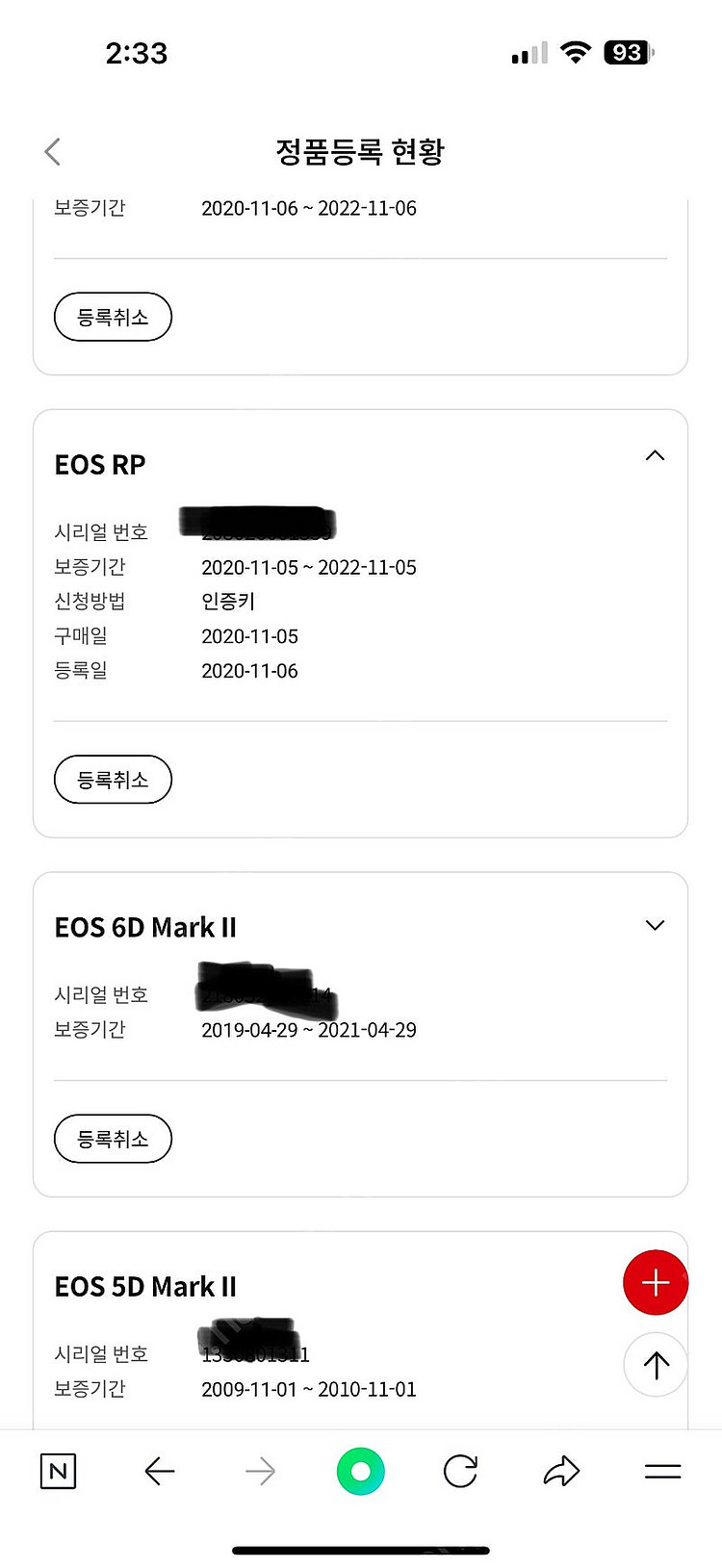Screen dimensions: 722x1568
Task: Open the Naver app home via N icon
Action: coord(58,1471)
